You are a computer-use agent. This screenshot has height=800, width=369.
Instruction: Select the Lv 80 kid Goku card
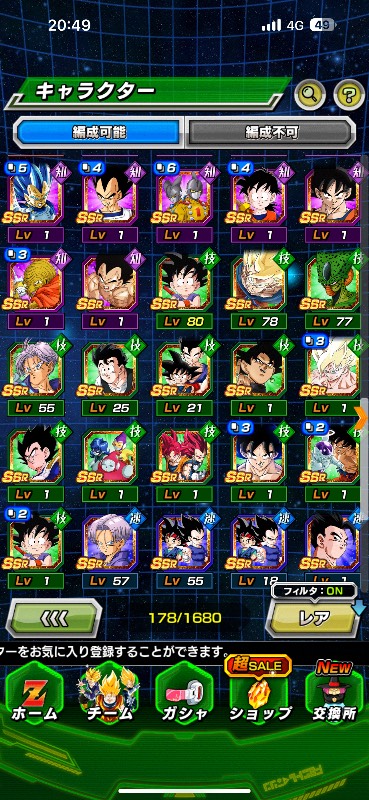(184, 290)
